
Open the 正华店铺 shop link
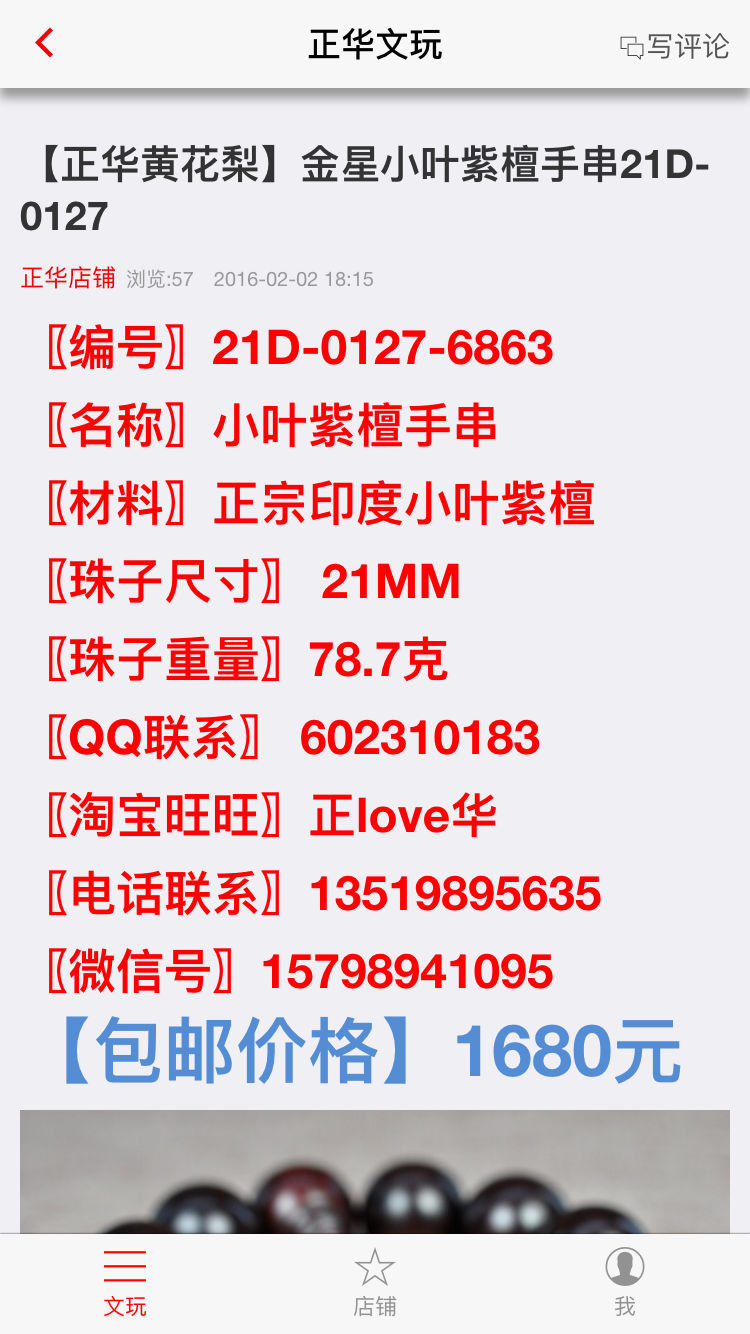(68, 279)
